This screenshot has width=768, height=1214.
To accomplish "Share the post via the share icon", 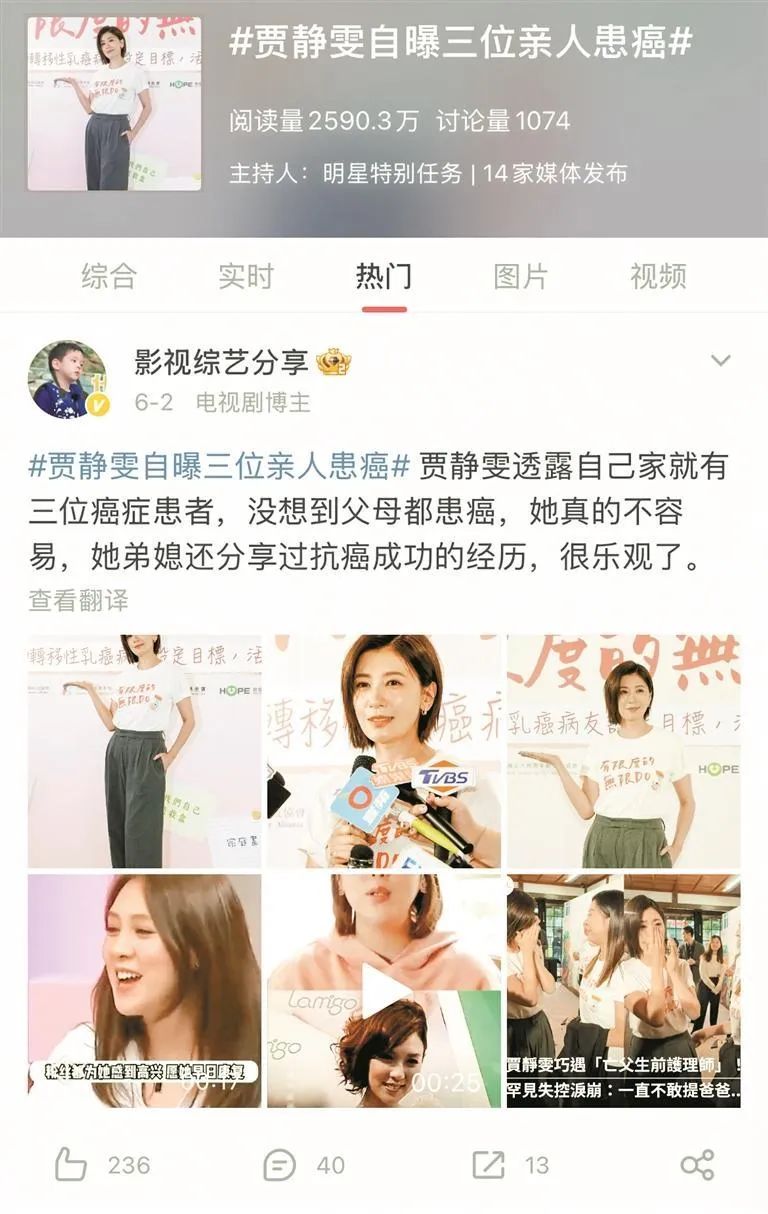I will 697,1165.
